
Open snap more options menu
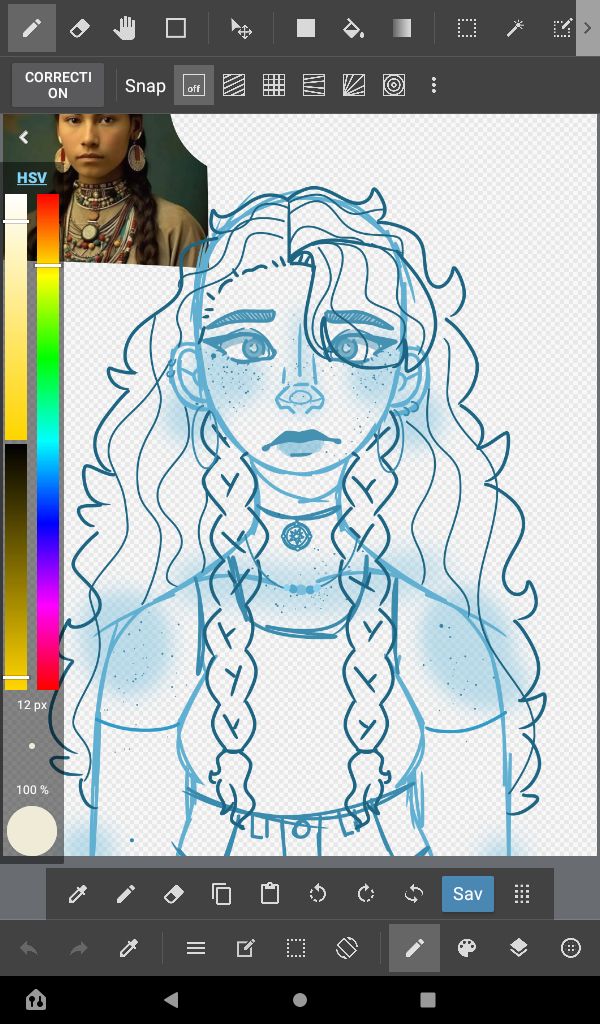(x=434, y=86)
